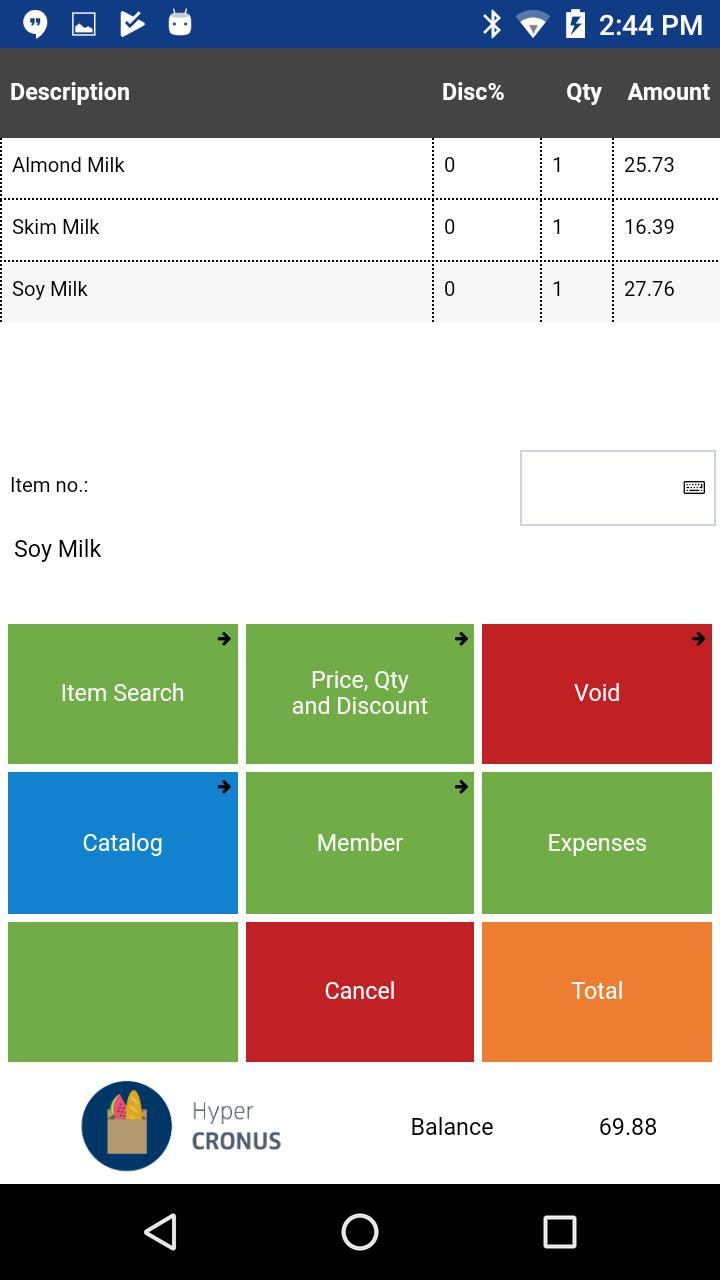
Task: Tap the Void button
Action: click(597, 693)
